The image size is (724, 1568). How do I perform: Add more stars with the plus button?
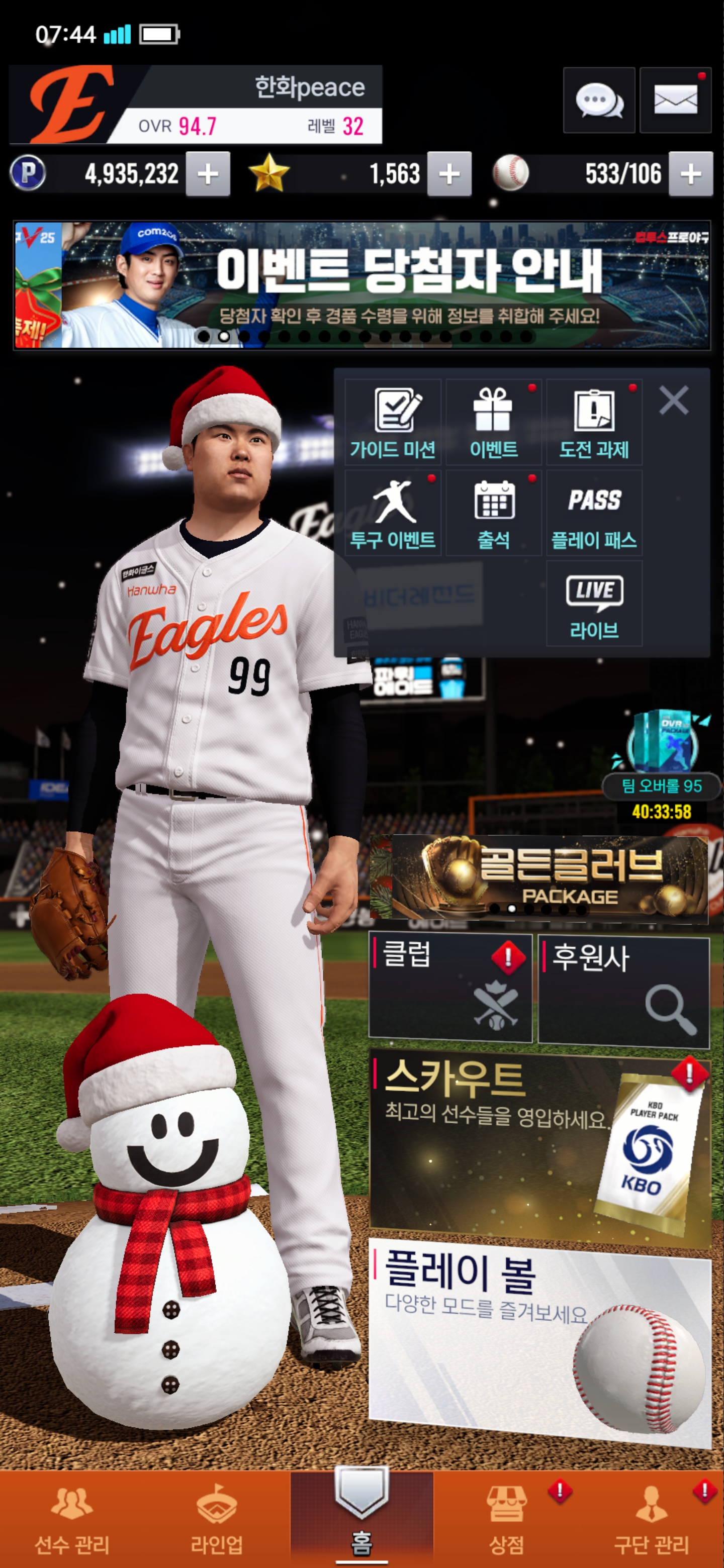click(x=449, y=175)
